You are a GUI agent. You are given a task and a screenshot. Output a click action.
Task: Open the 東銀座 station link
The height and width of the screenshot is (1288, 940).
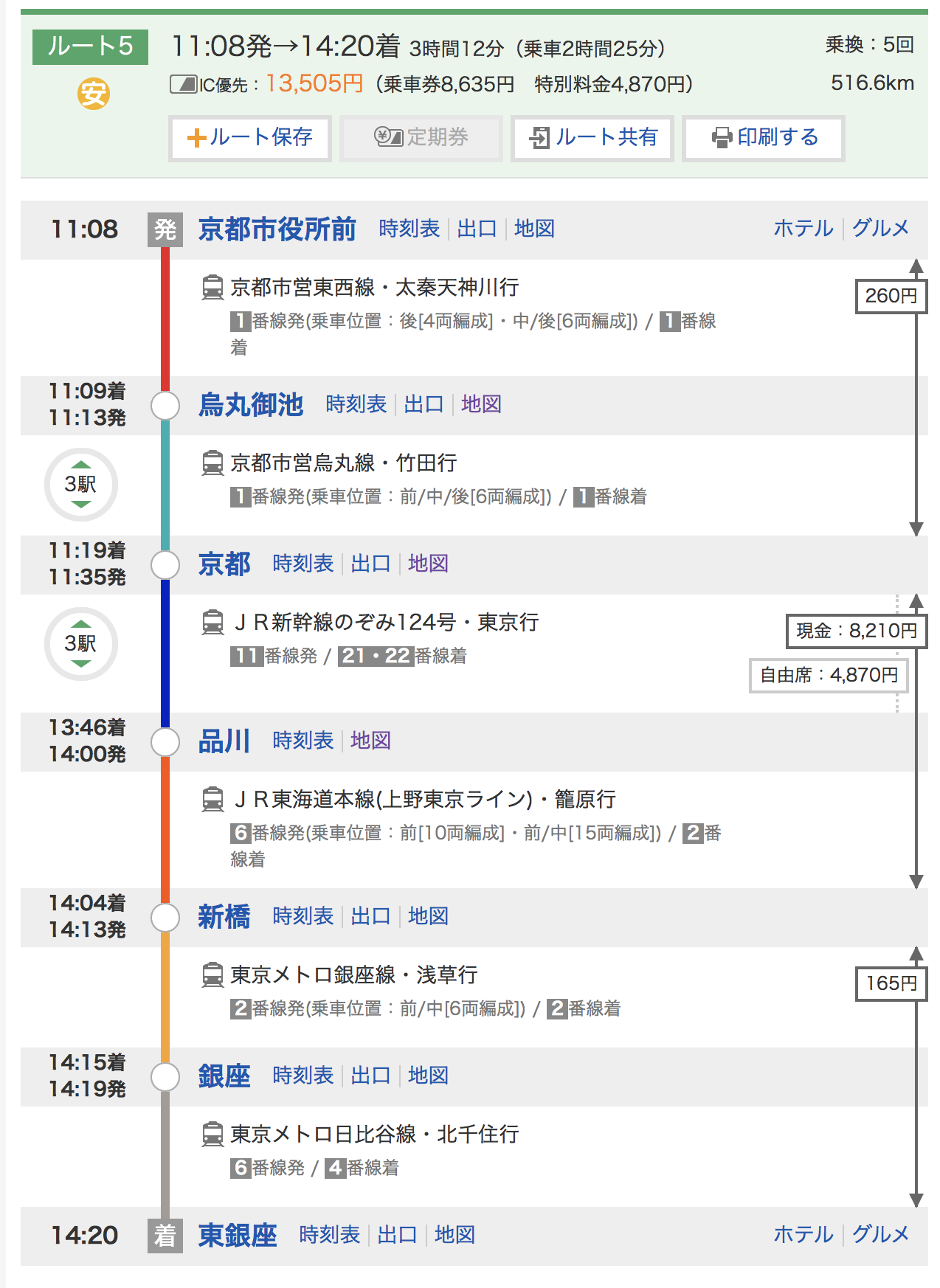click(238, 1235)
